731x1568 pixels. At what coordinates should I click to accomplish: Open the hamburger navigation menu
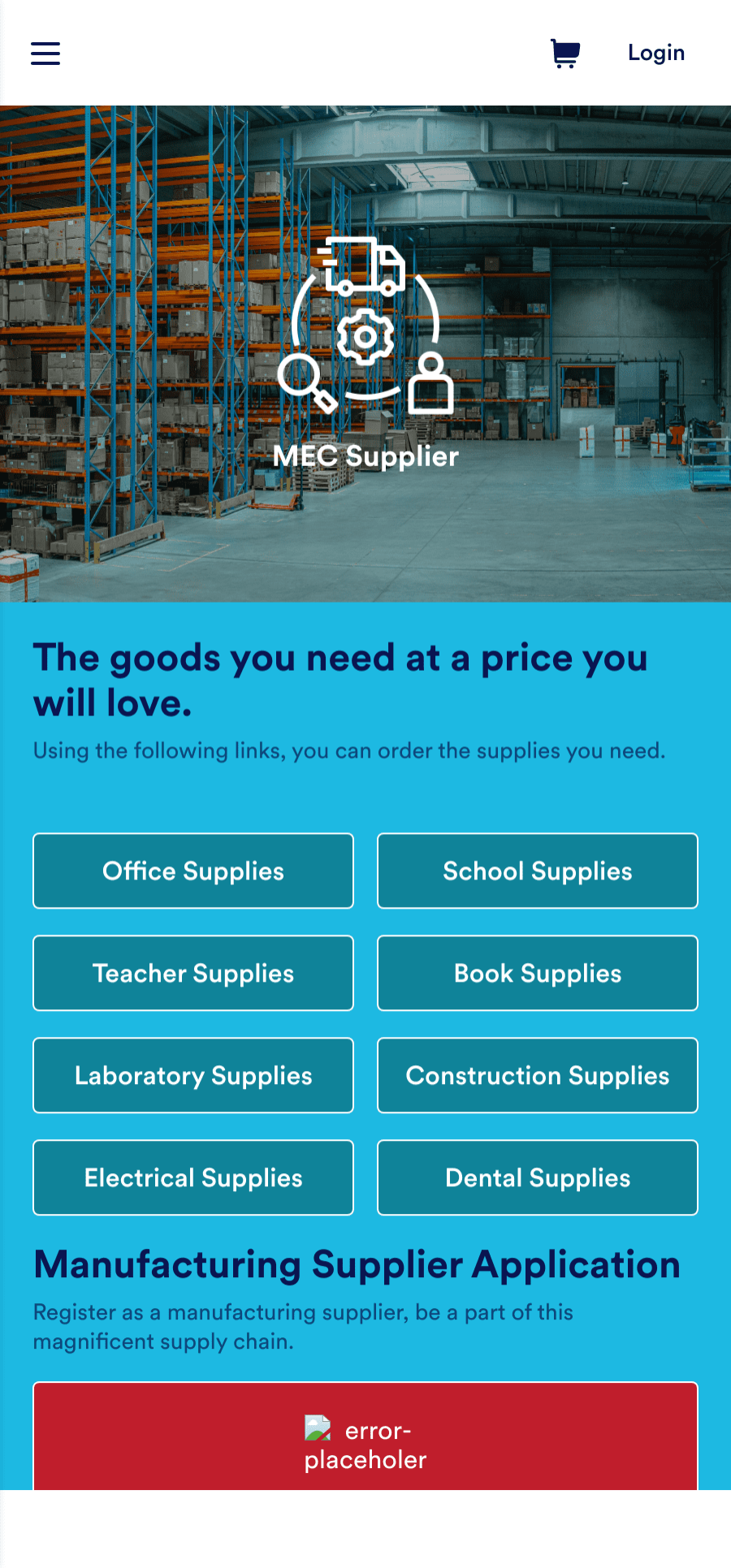[x=45, y=53]
